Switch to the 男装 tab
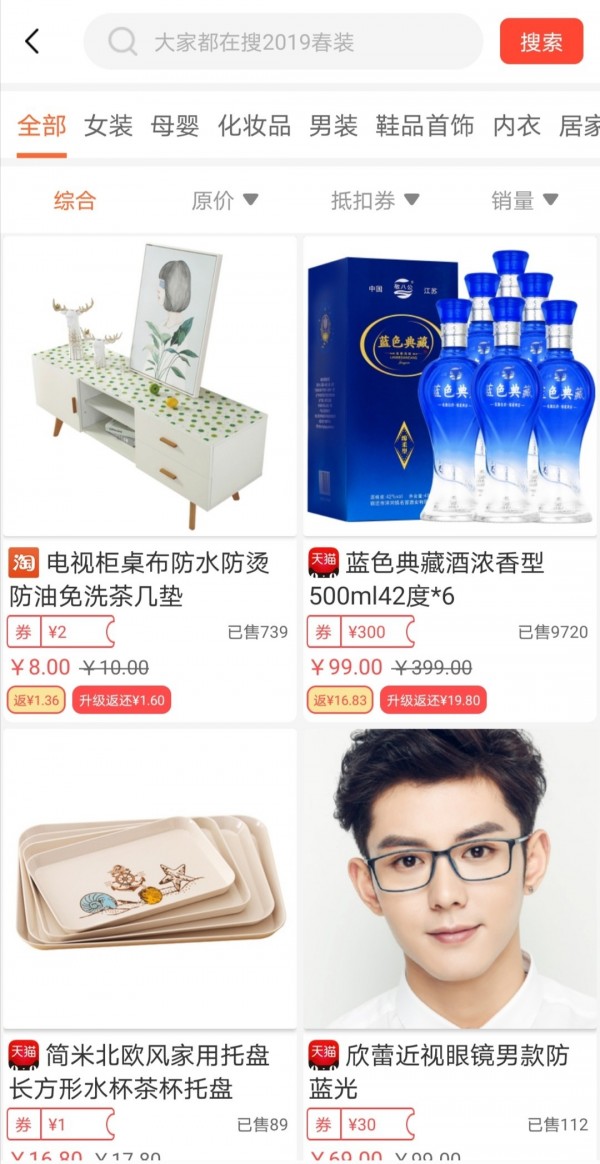This screenshot has height=1164, width=600. (x=333, y=126)
